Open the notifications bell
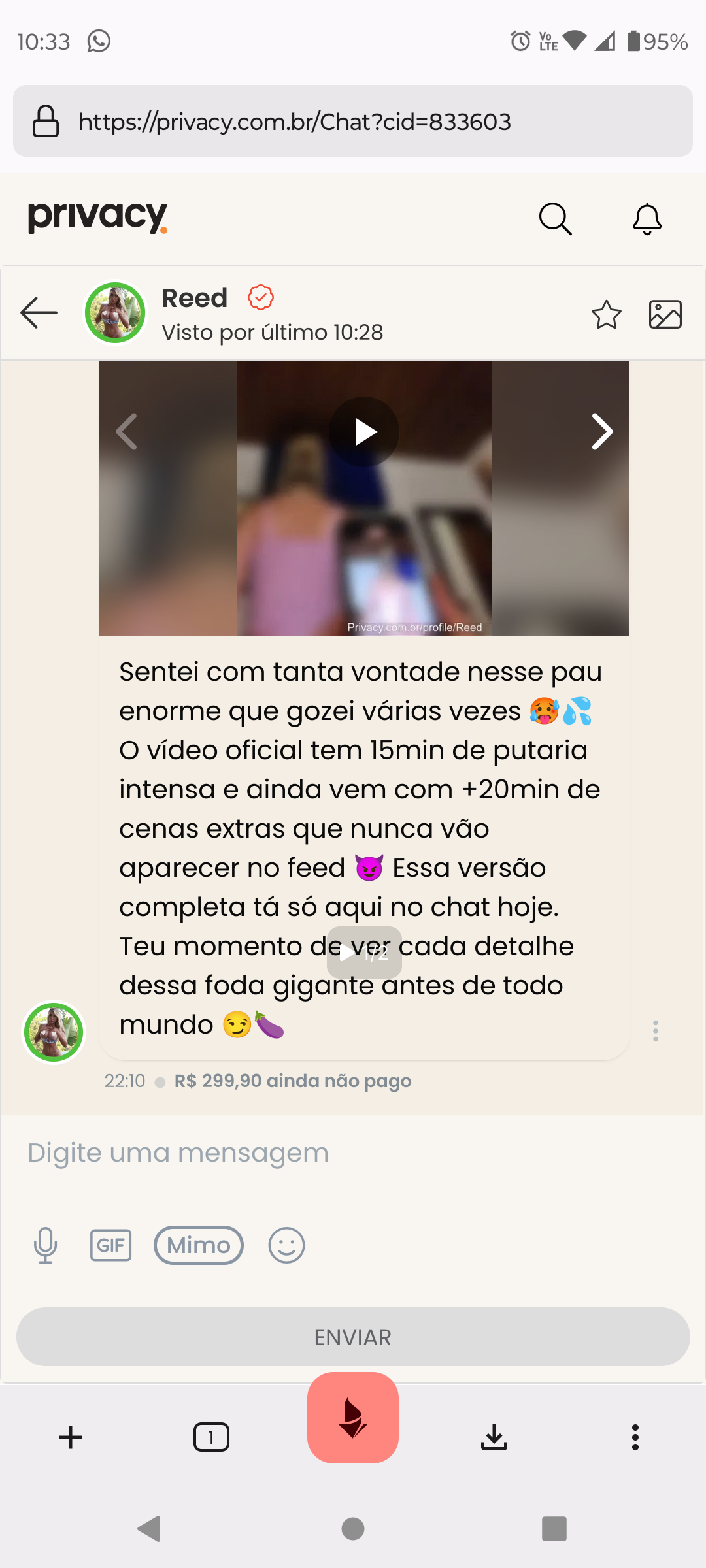The image size is (706, 1568). pyautogui.click(x=647, y=219)
